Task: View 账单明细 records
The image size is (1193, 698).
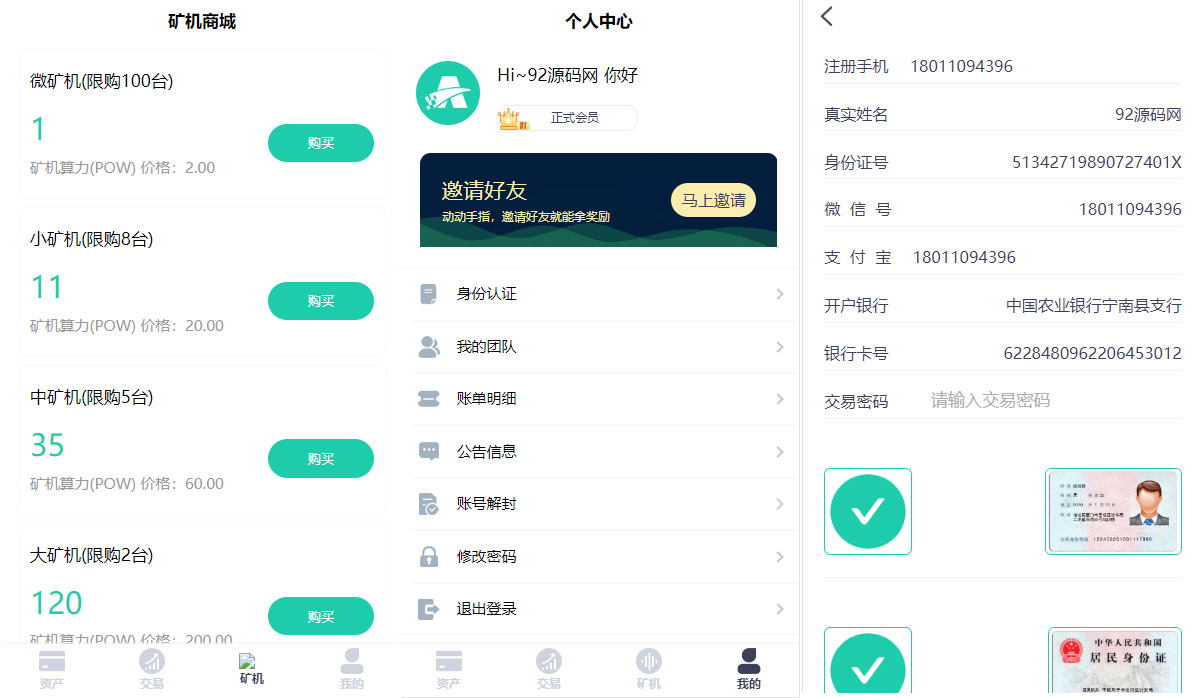Action: pyautogui.click(x=598, y=399)
